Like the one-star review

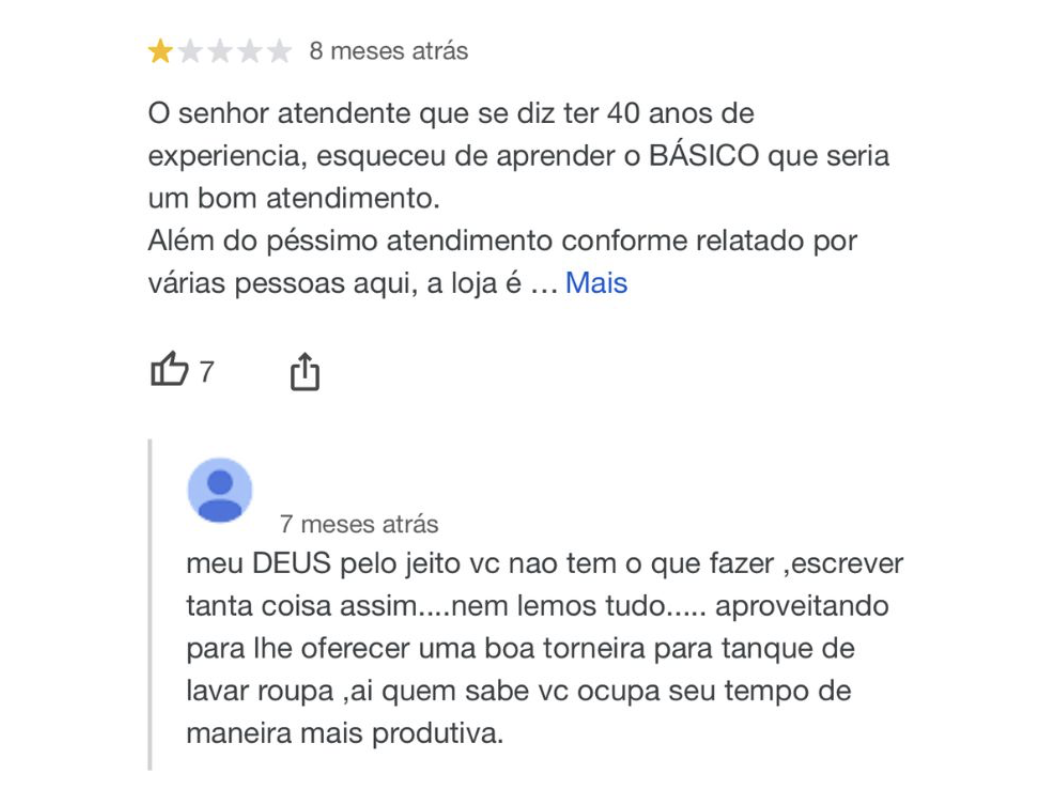pos(170,371)
